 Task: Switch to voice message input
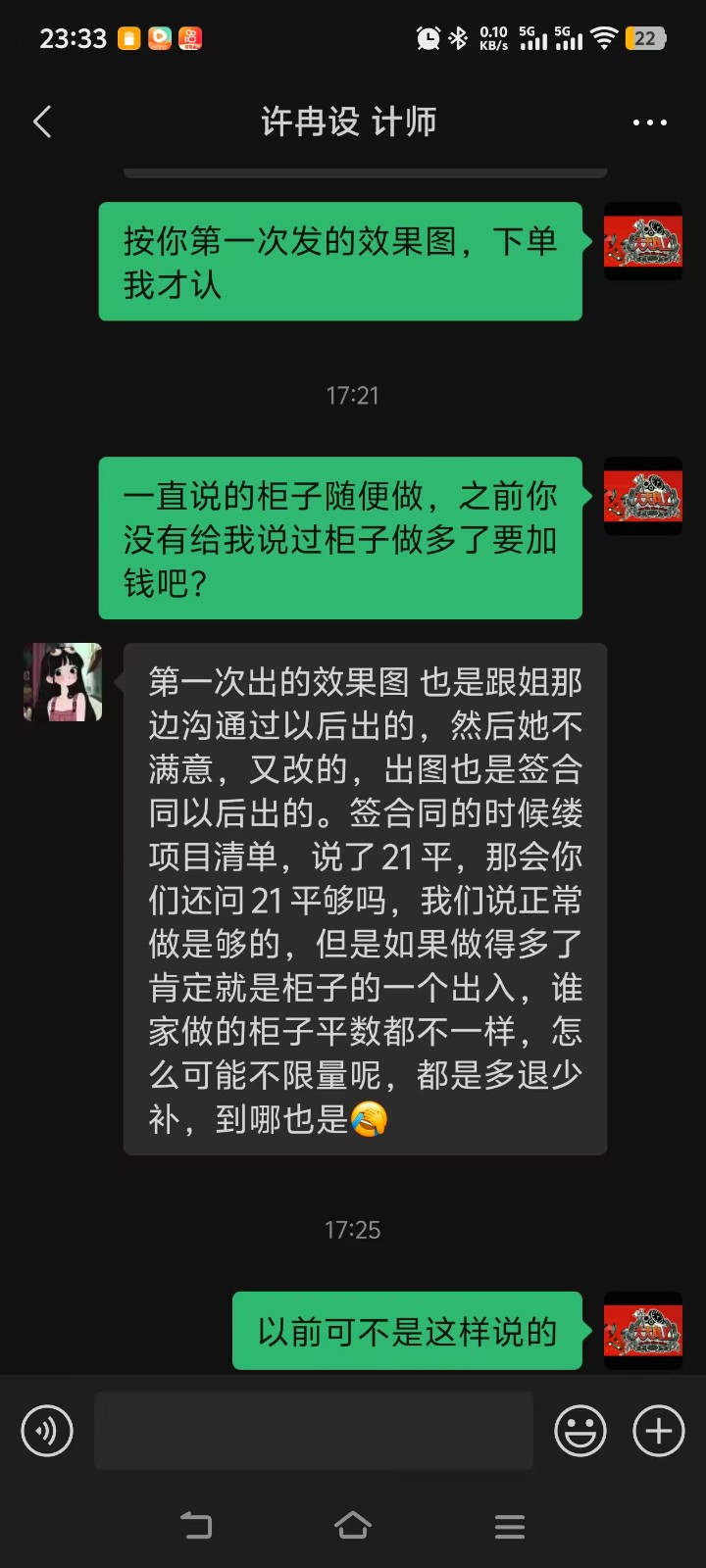click(x=47, y=1431)
